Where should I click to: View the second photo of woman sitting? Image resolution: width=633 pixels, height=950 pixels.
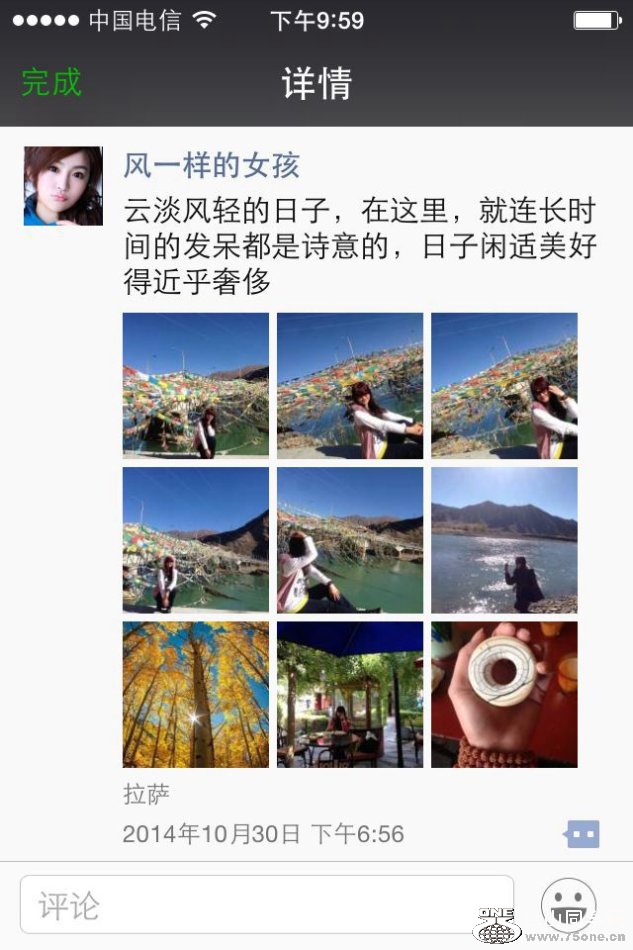tap(349, 386)
